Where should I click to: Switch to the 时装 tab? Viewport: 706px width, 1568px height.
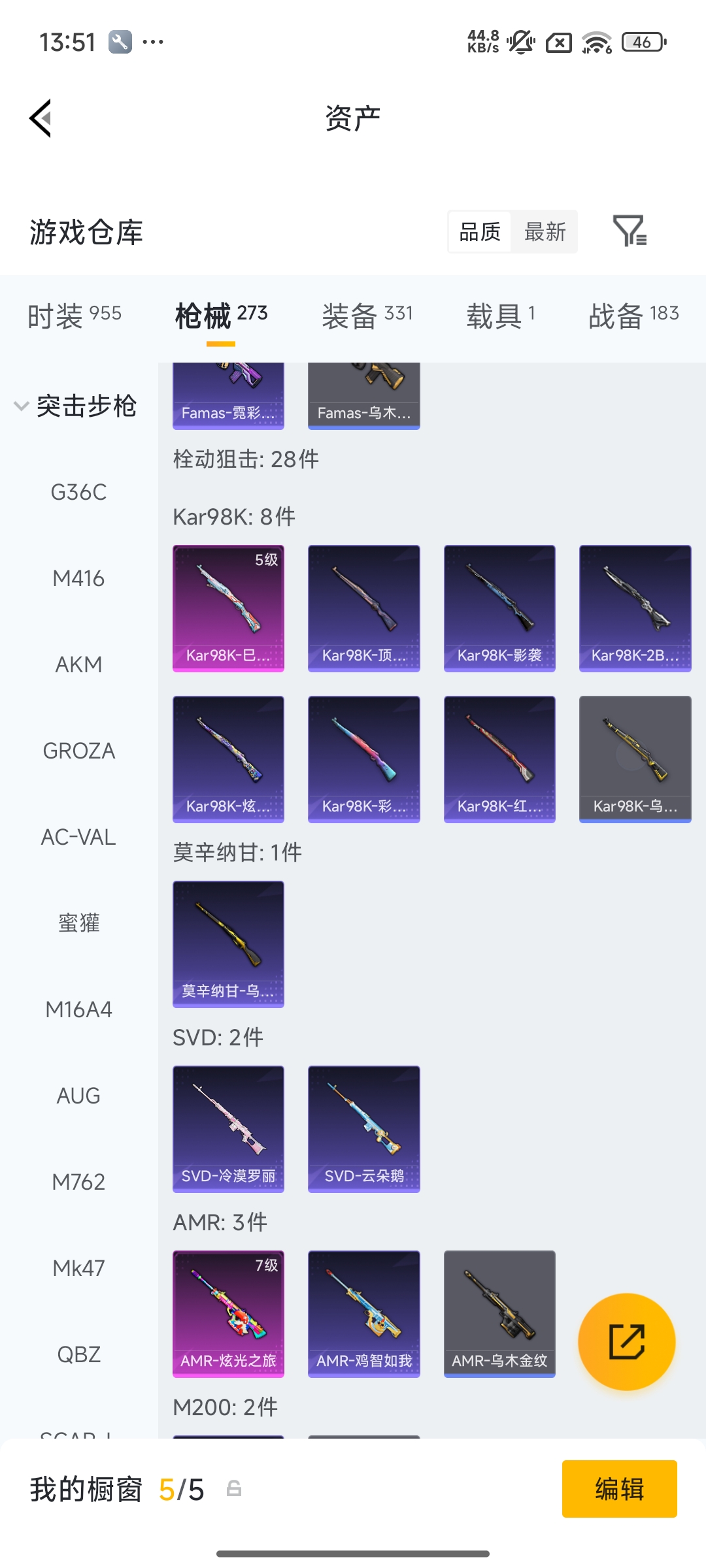74,316
